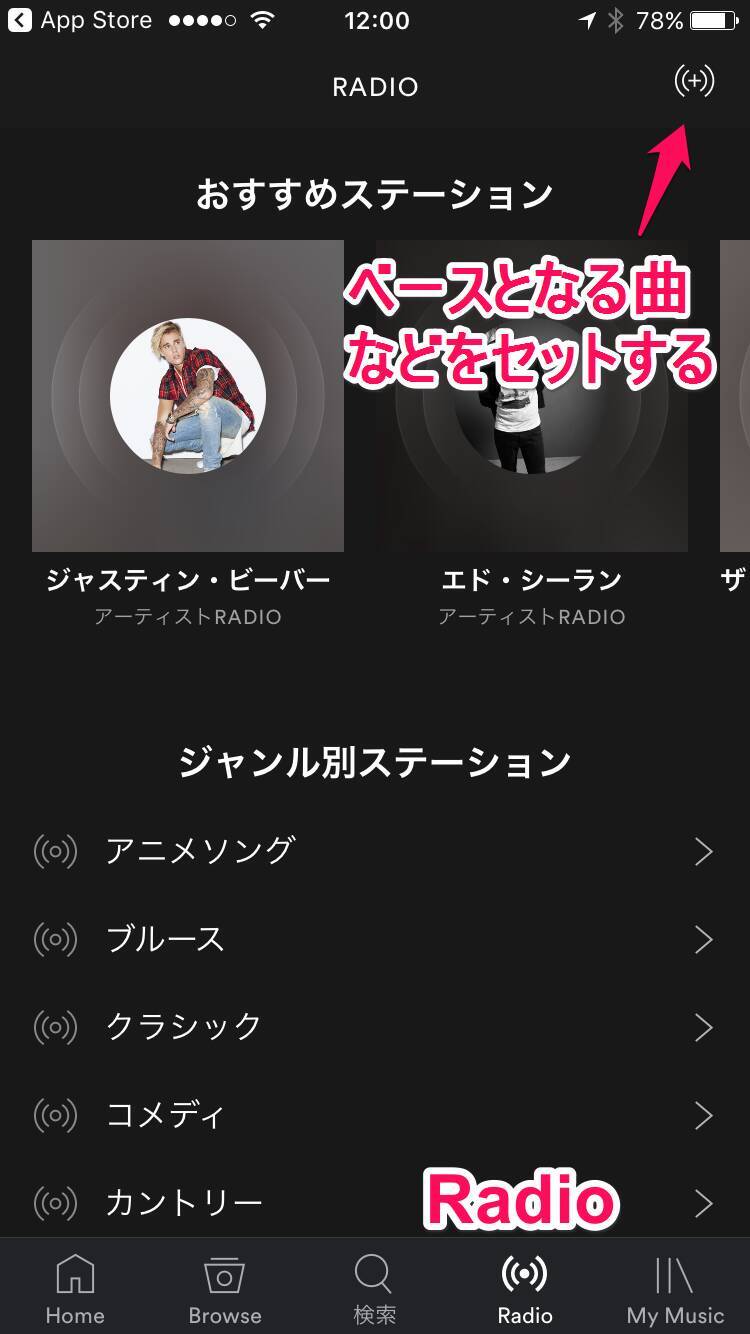Switch to the Home tab
750x1334 pixels.
point(75,1288)
